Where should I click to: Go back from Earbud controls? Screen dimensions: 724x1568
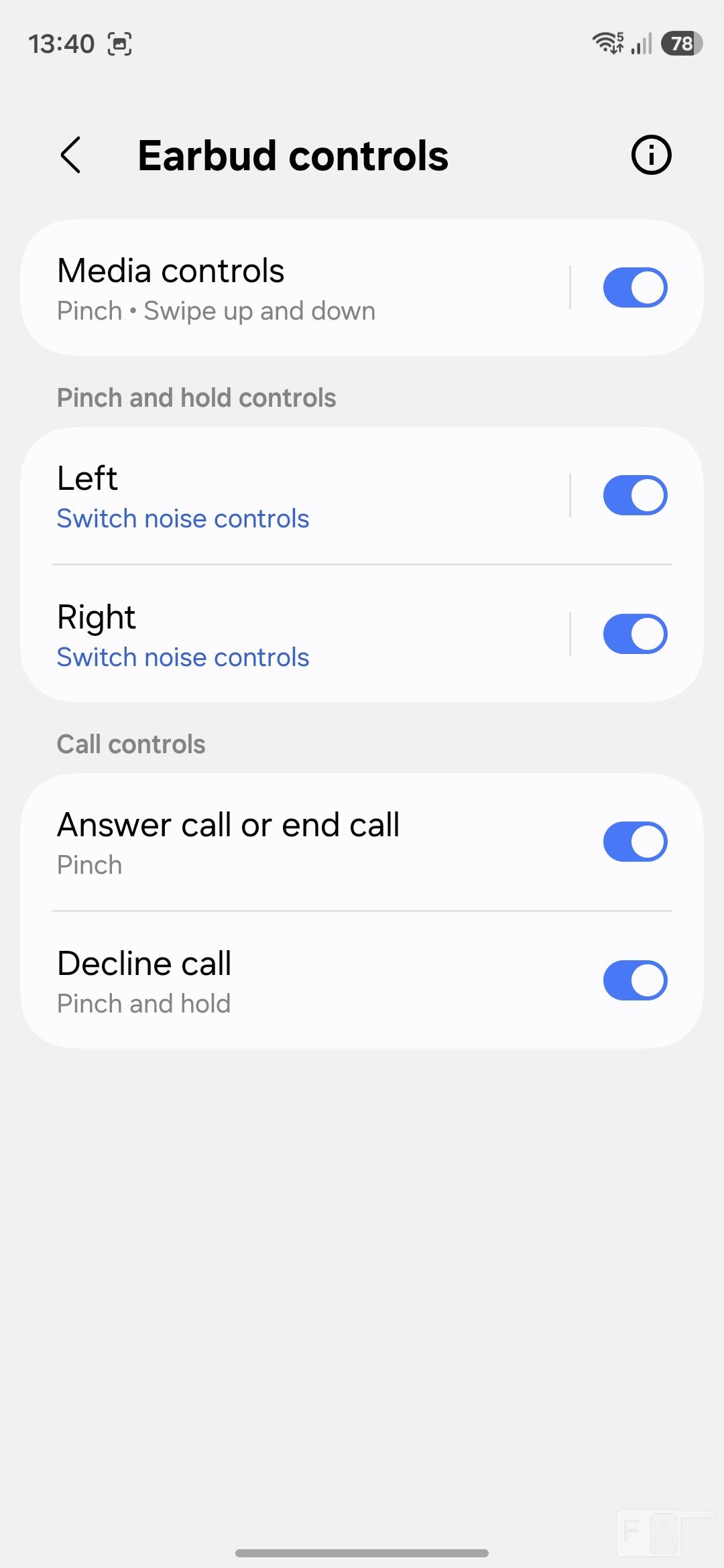pyautogui.click(x=71, y=155)
